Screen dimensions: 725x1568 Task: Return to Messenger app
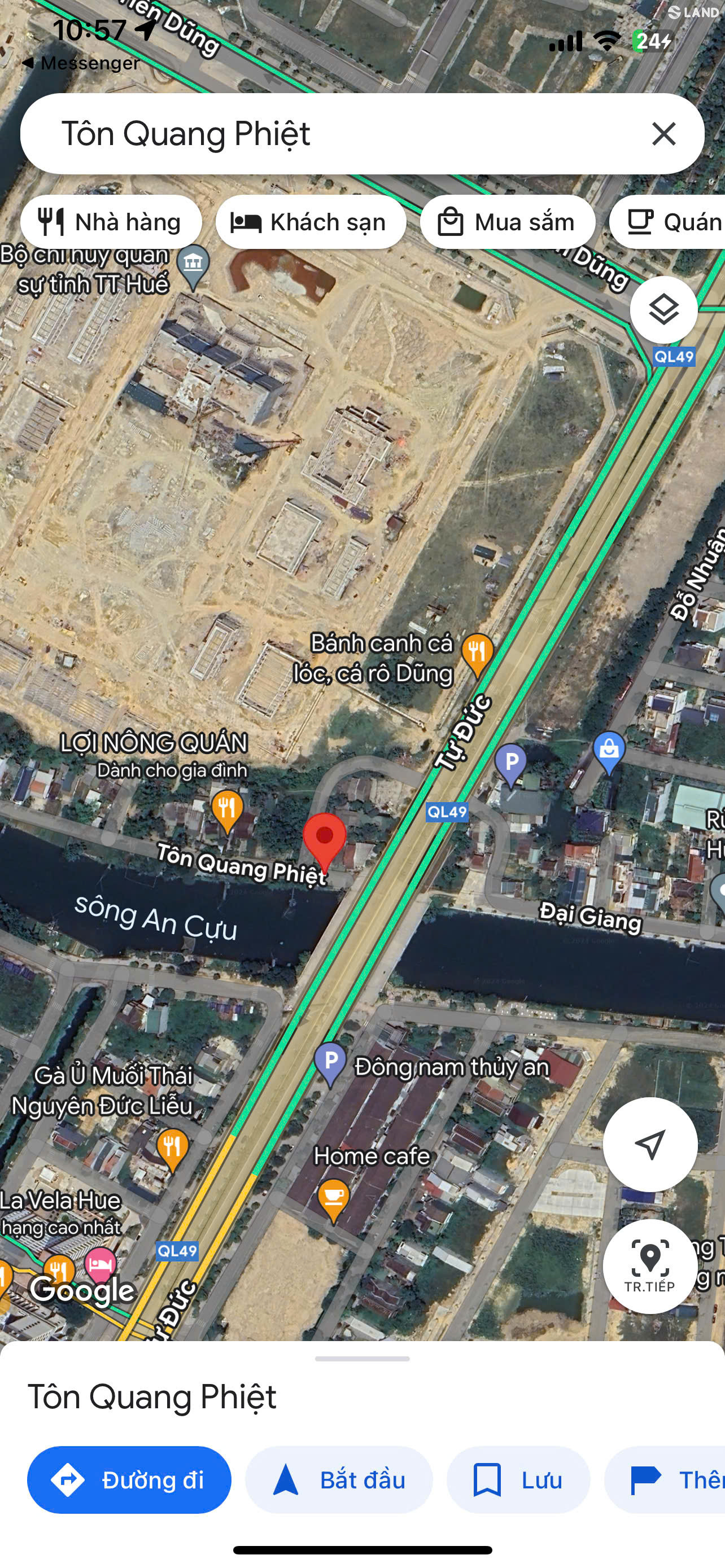(x=81, y=63)
